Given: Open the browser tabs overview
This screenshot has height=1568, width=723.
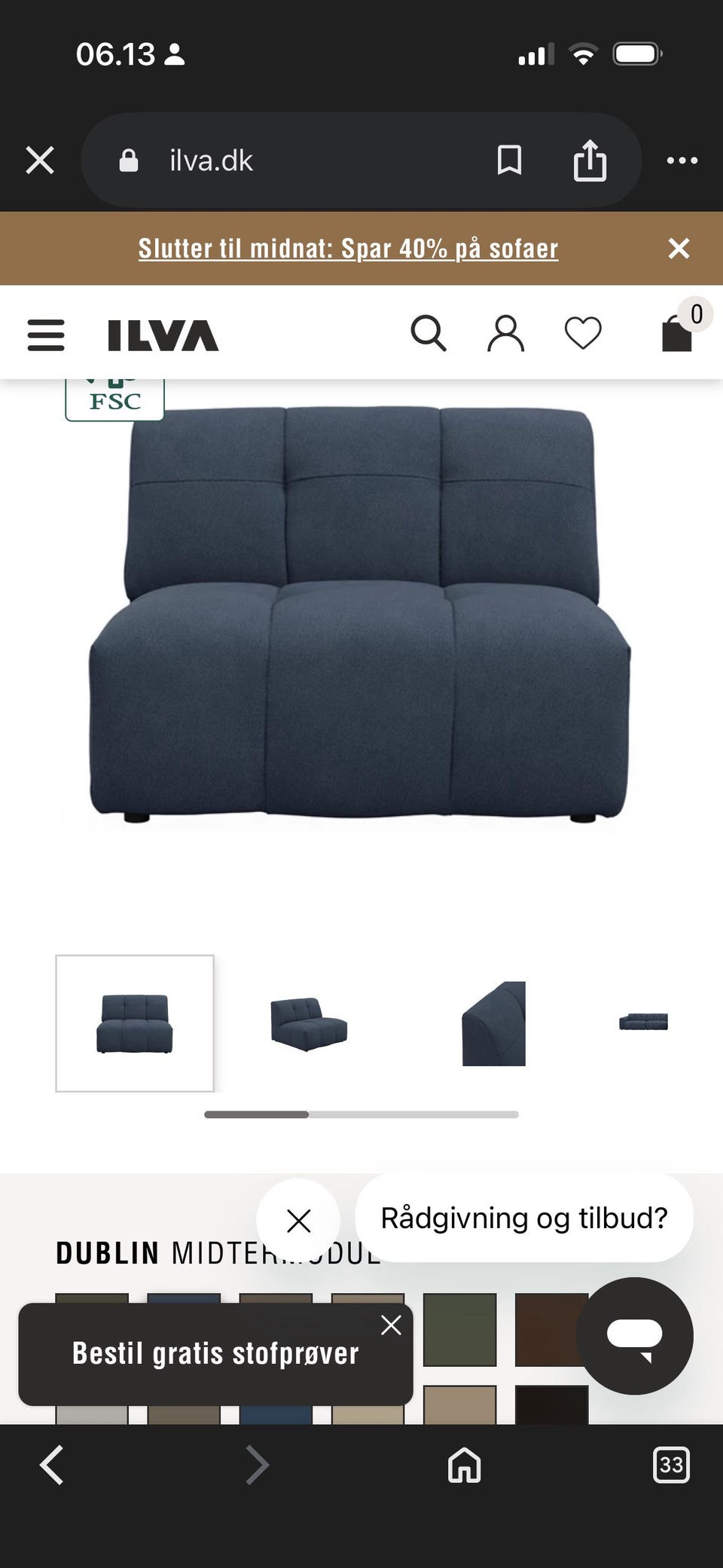Looking at the screenshot, I should (671, 1465).
